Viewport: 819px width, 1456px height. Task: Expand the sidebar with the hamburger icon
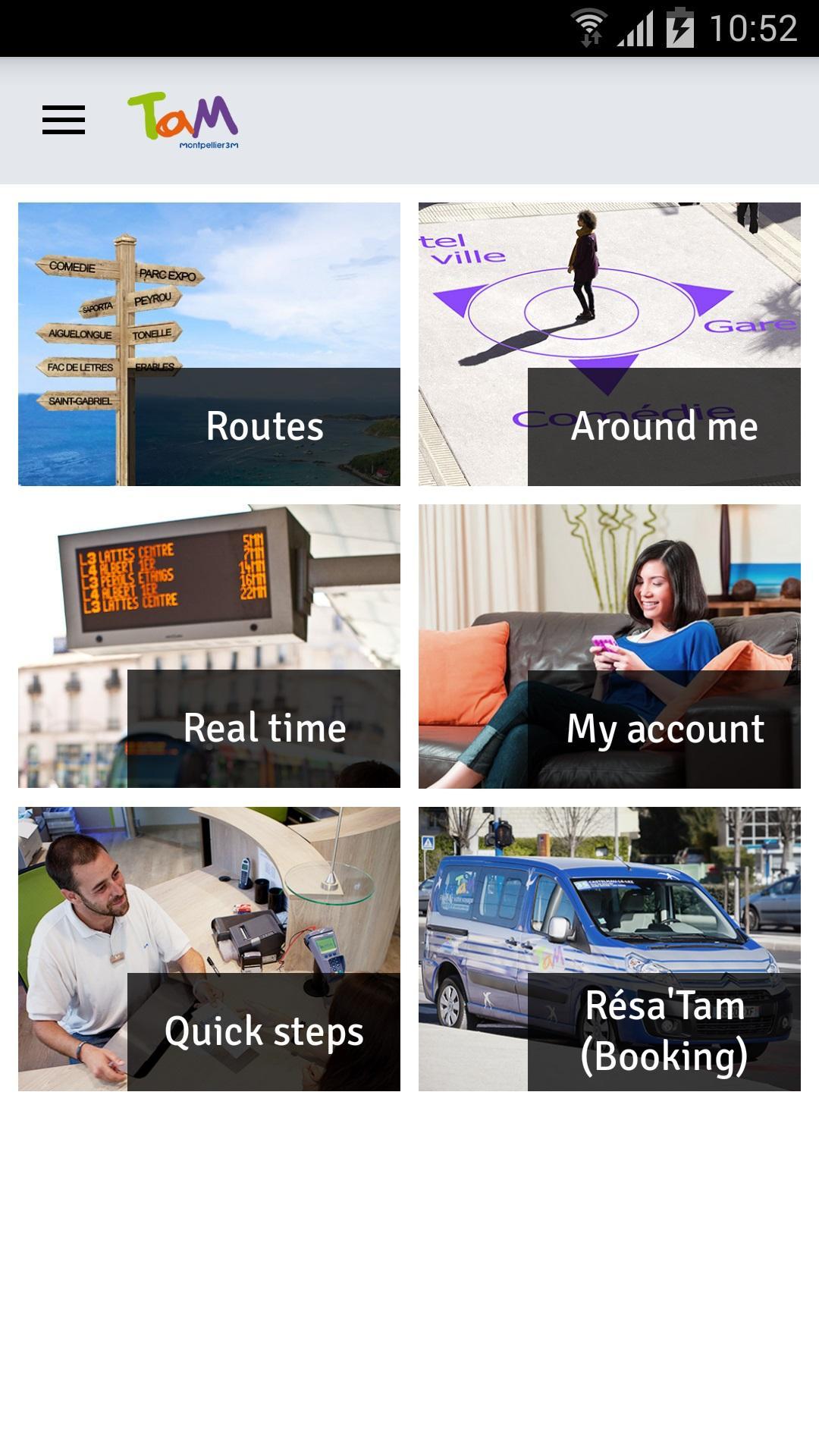click(63, 119)
